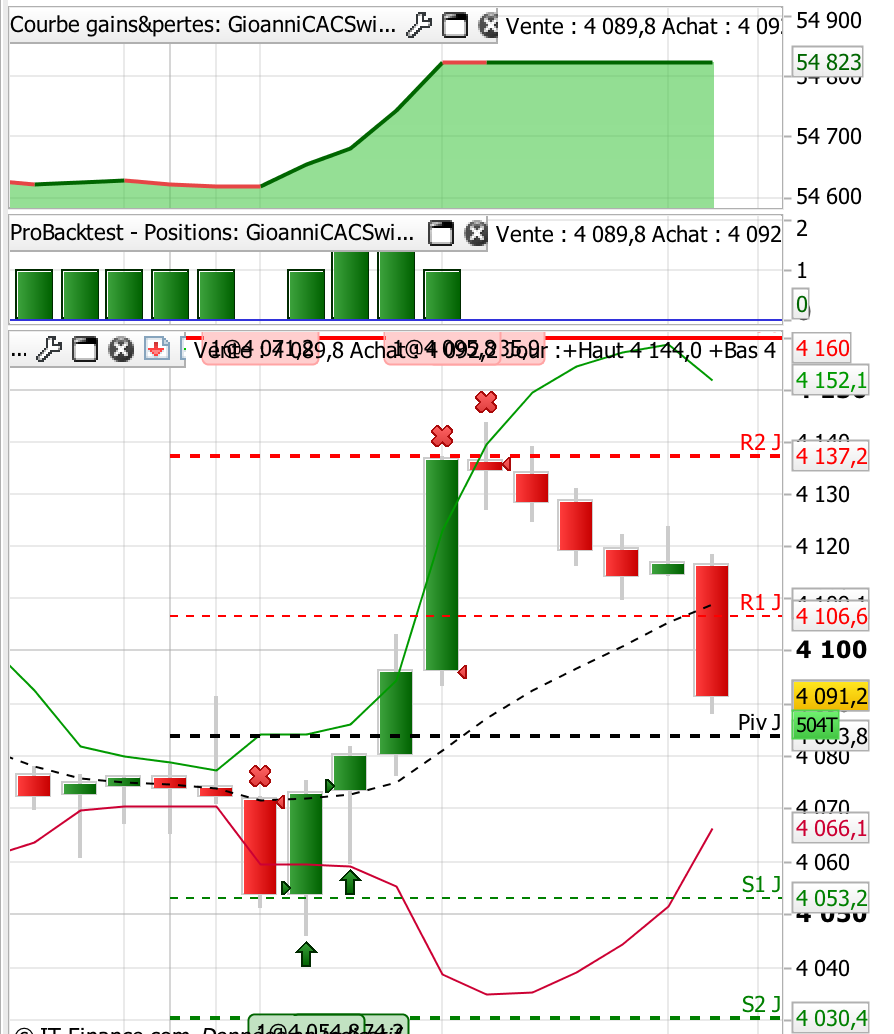Screen dimensions: 894x1034
Task: Close the main price chart panel
Action: point(121,349)
